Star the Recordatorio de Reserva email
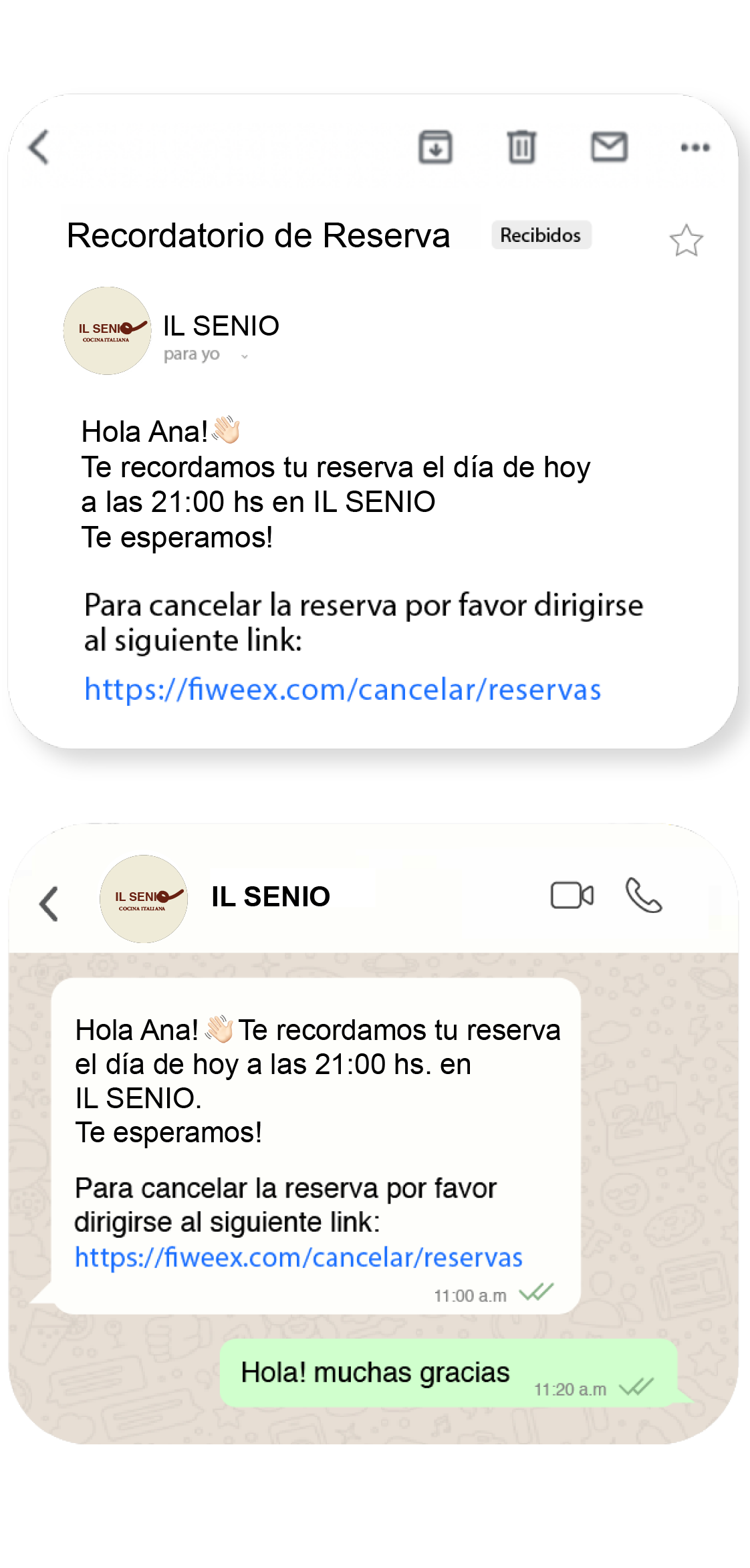 [688, 241]
